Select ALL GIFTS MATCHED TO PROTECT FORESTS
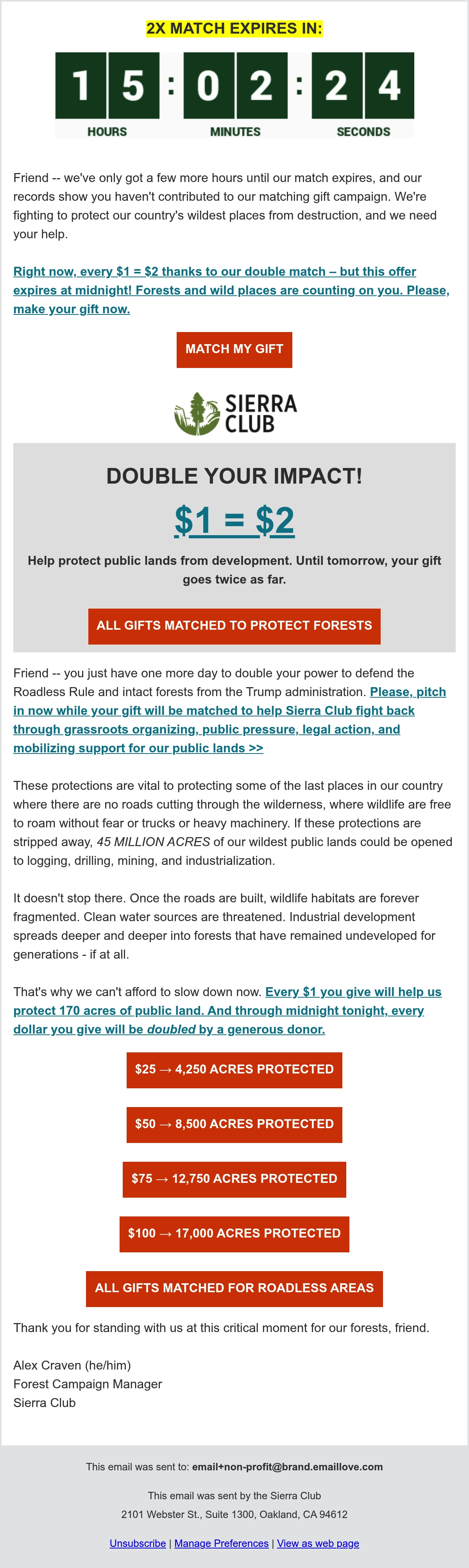Viewport: 469px width, 1568px height. pyautogui.click(x=234, y=626)
